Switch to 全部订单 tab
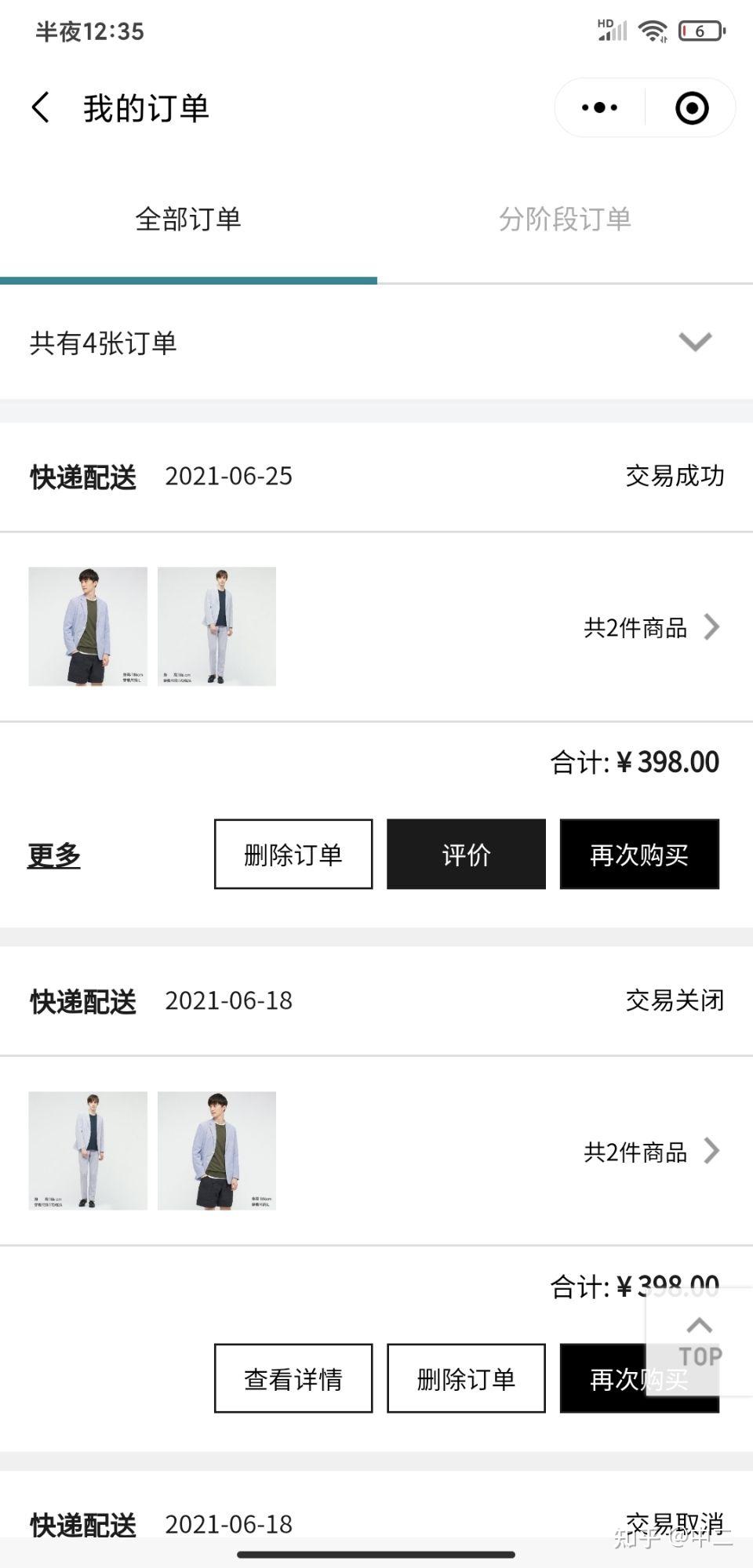 (188, 220)
